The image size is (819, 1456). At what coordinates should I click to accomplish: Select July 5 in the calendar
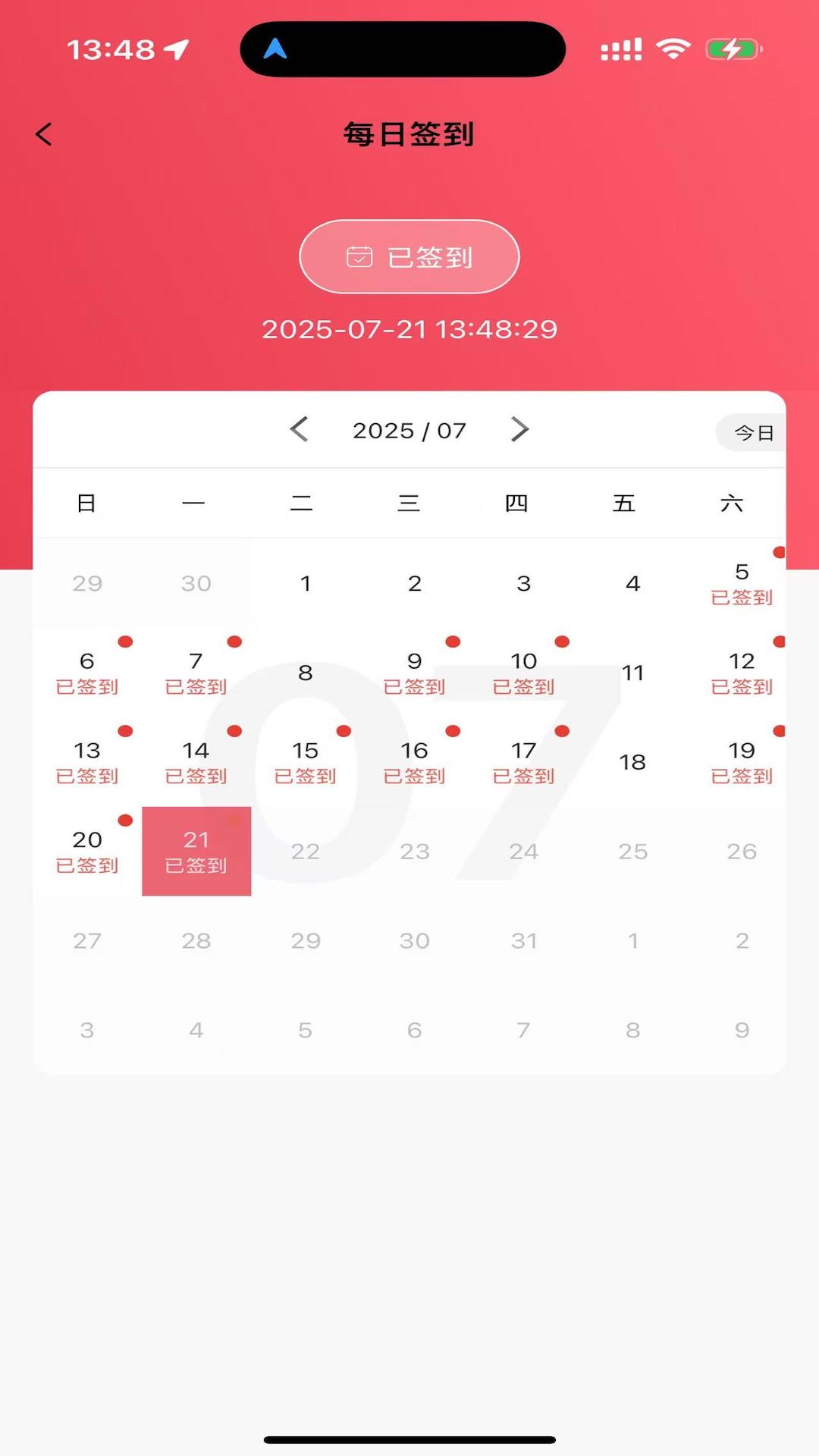pos(742,583)
